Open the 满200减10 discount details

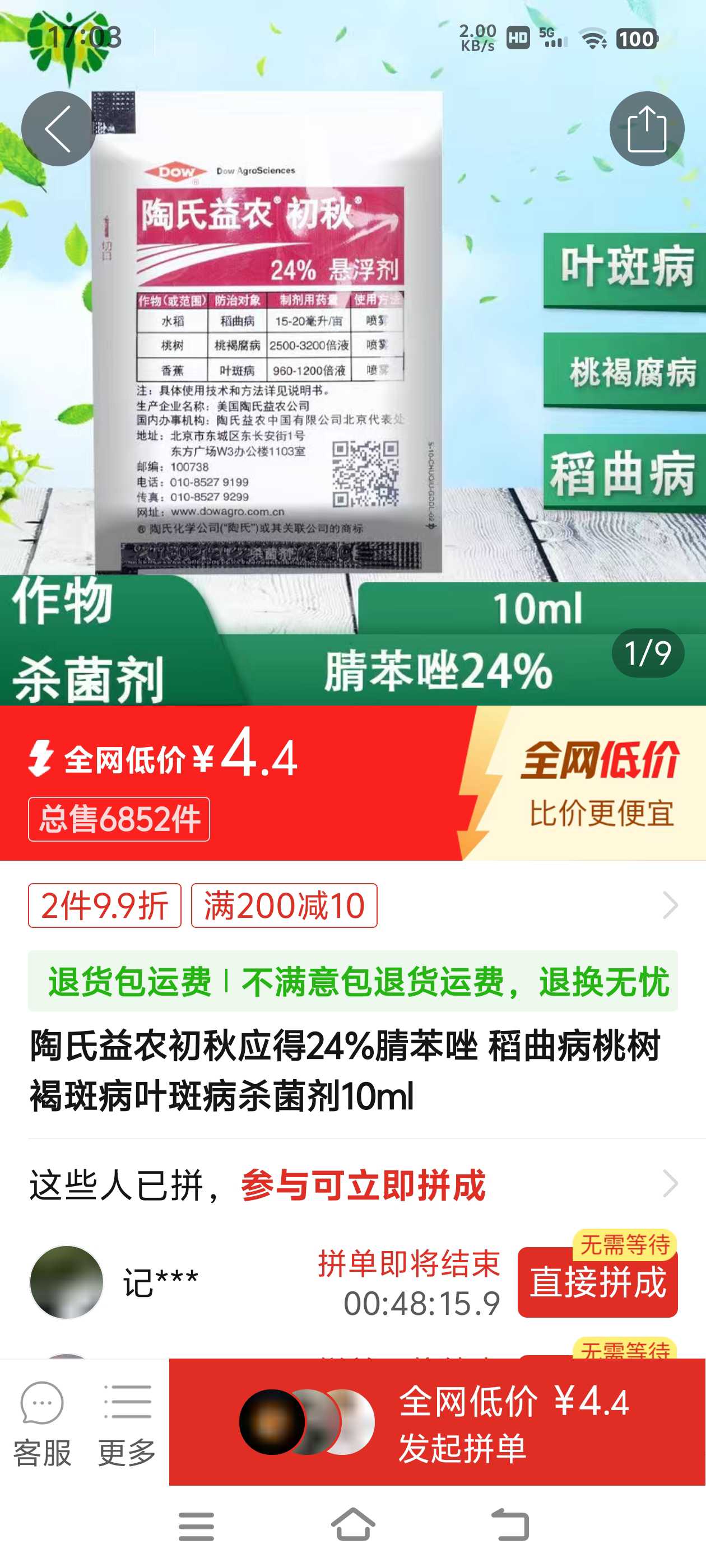pyautogui.click(x=284, y=905)
